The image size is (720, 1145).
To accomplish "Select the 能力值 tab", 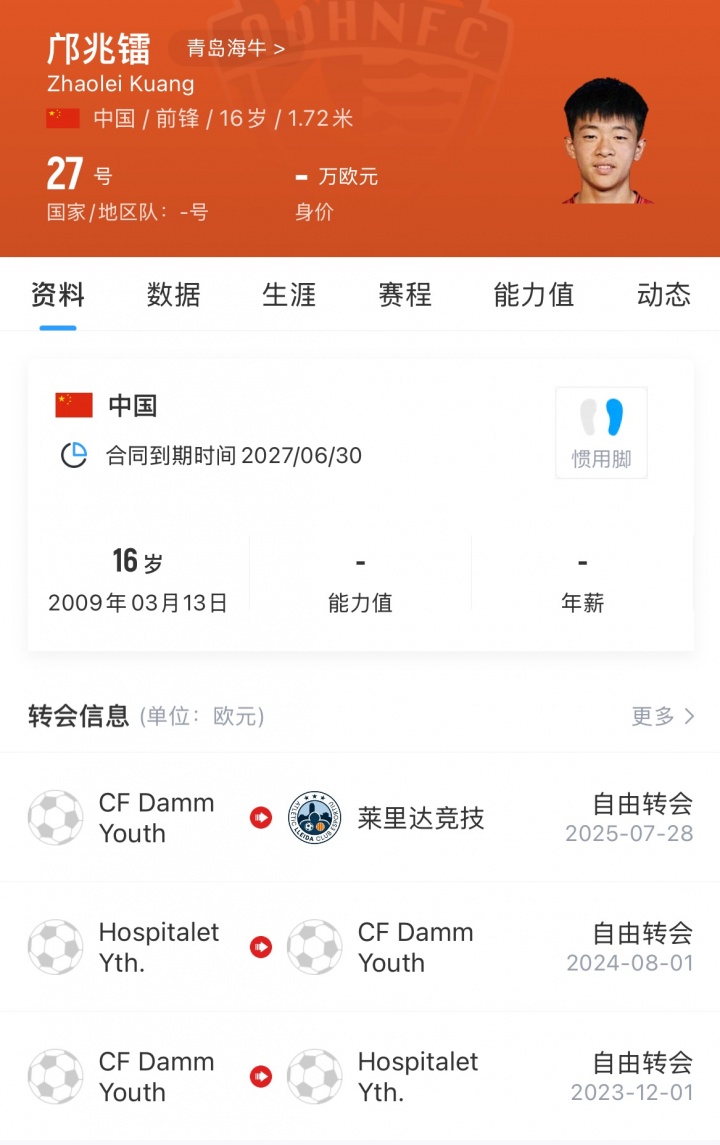I will [x=533, y=295].
